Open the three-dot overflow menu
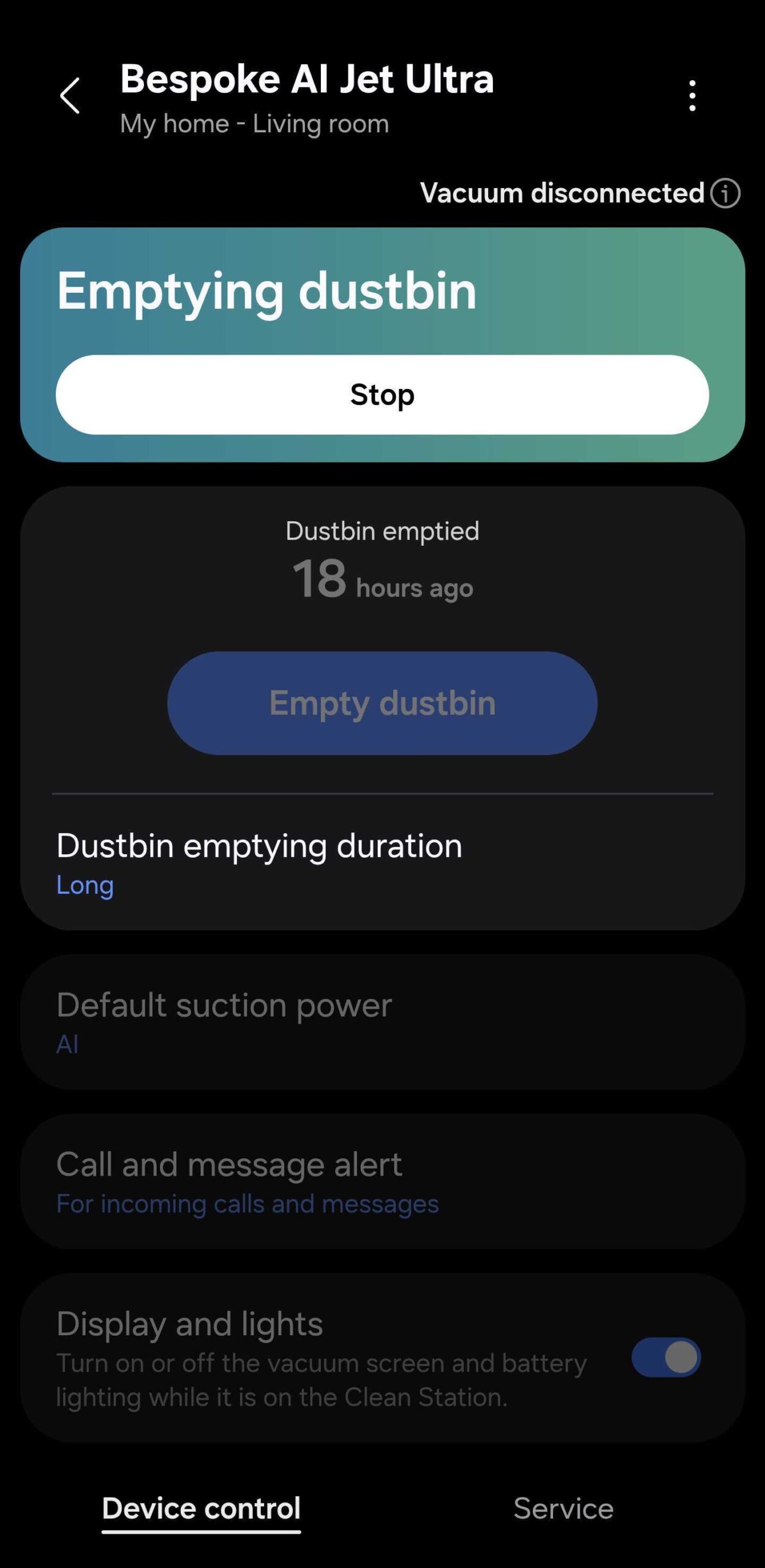Image resolution: width=765 pixels, height=1568 pixels. point(692,96)
